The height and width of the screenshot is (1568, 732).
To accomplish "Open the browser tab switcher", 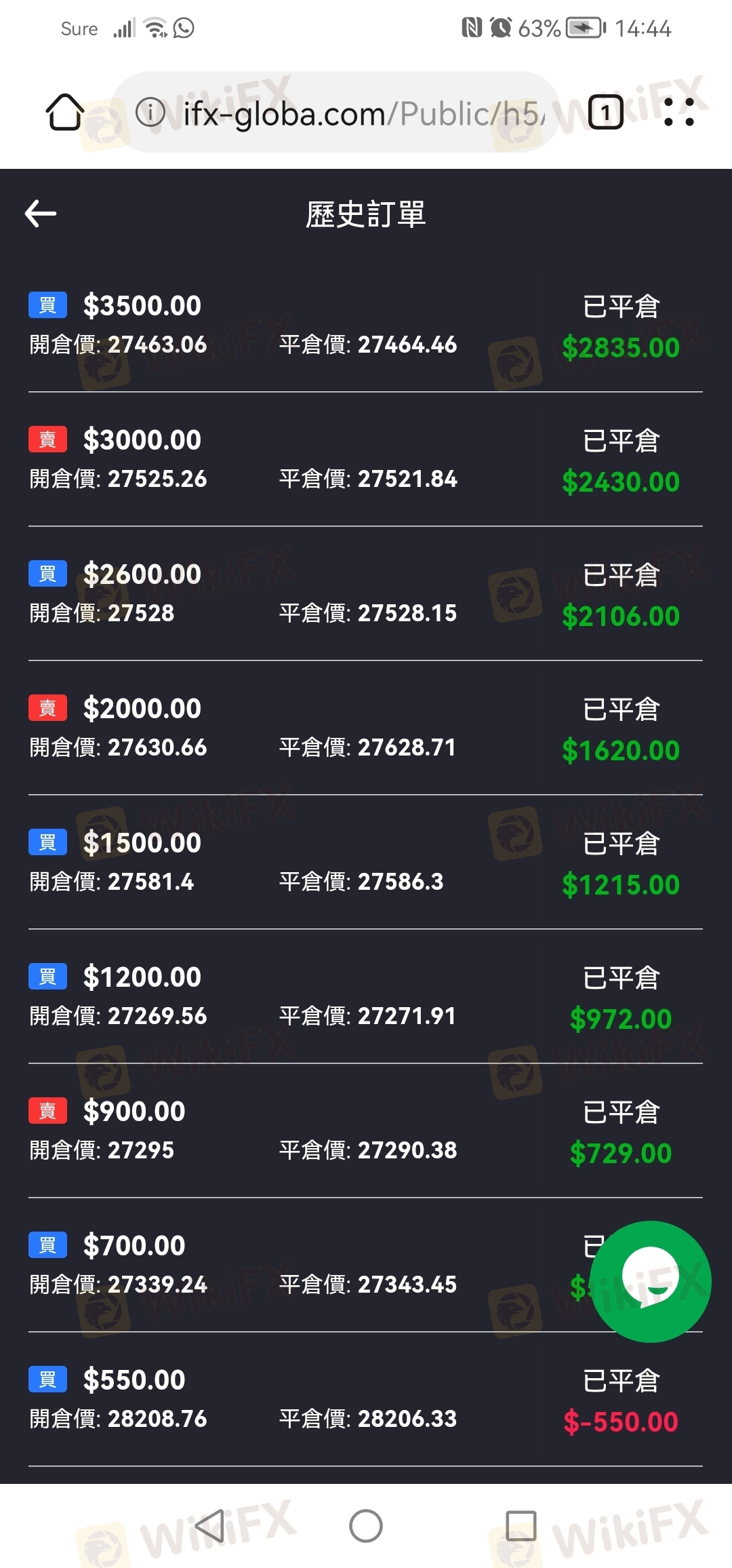I will [x=605, y=112].
